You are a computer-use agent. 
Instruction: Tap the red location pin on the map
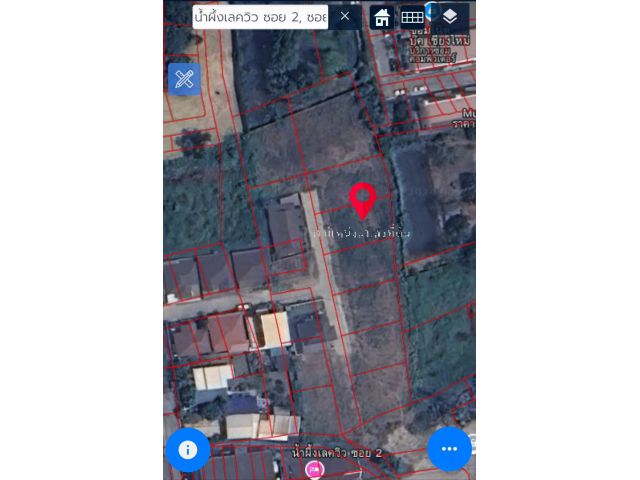point(362,198)
